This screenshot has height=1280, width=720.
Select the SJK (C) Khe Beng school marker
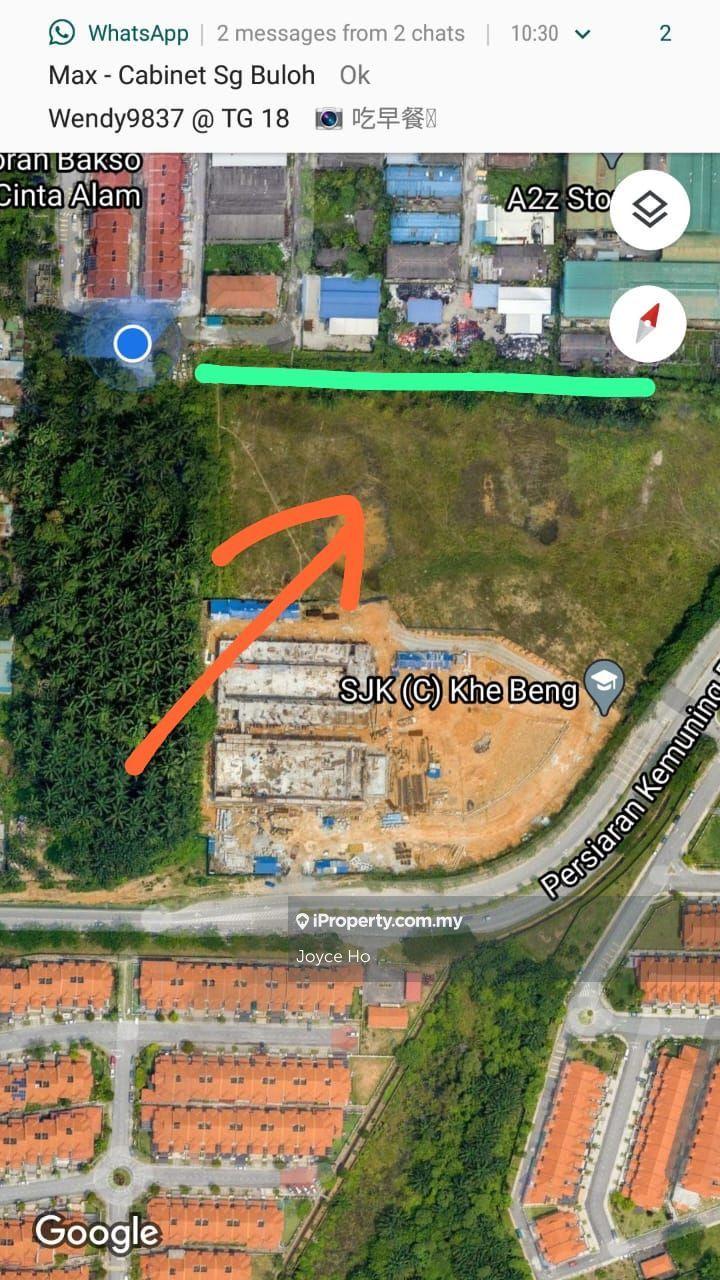(605, 688)
